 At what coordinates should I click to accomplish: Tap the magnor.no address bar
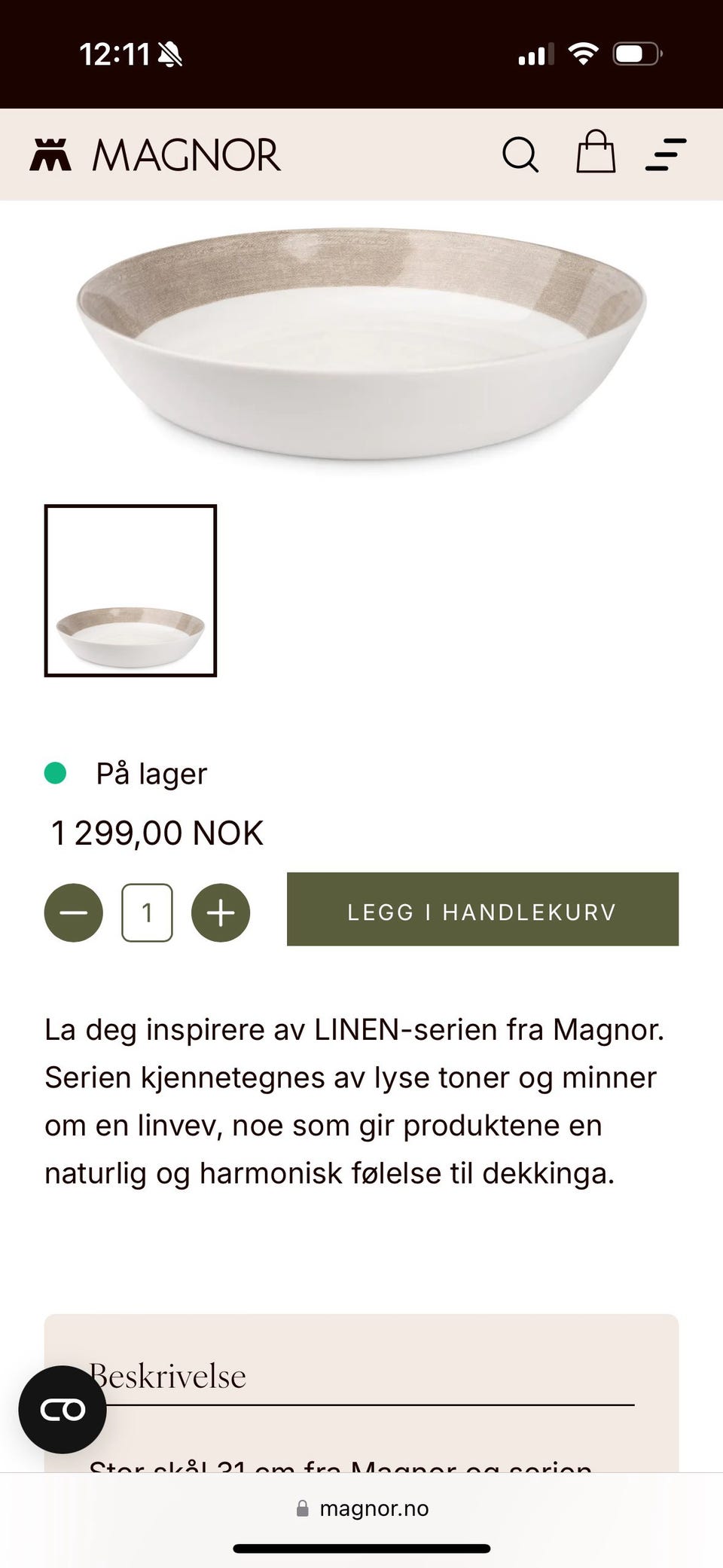coord(362,1508)
